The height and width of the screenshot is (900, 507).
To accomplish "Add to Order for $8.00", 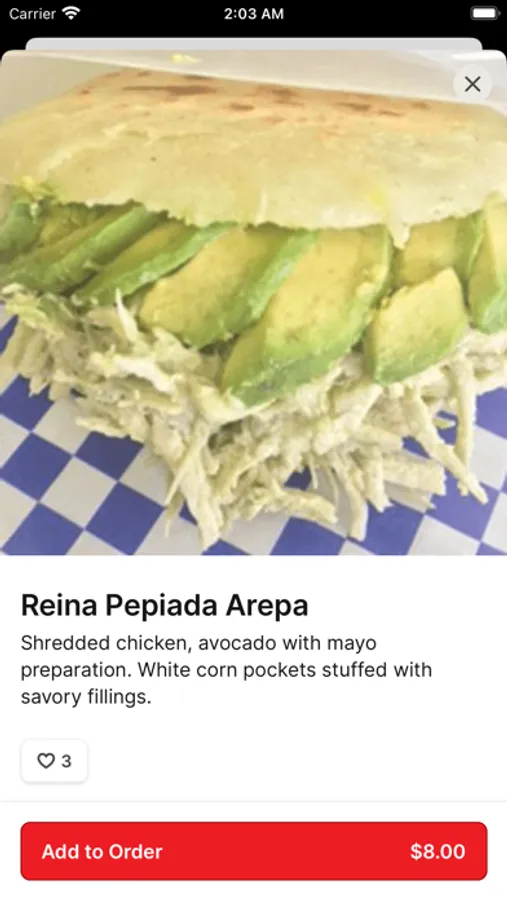I will tap(254, 851).
